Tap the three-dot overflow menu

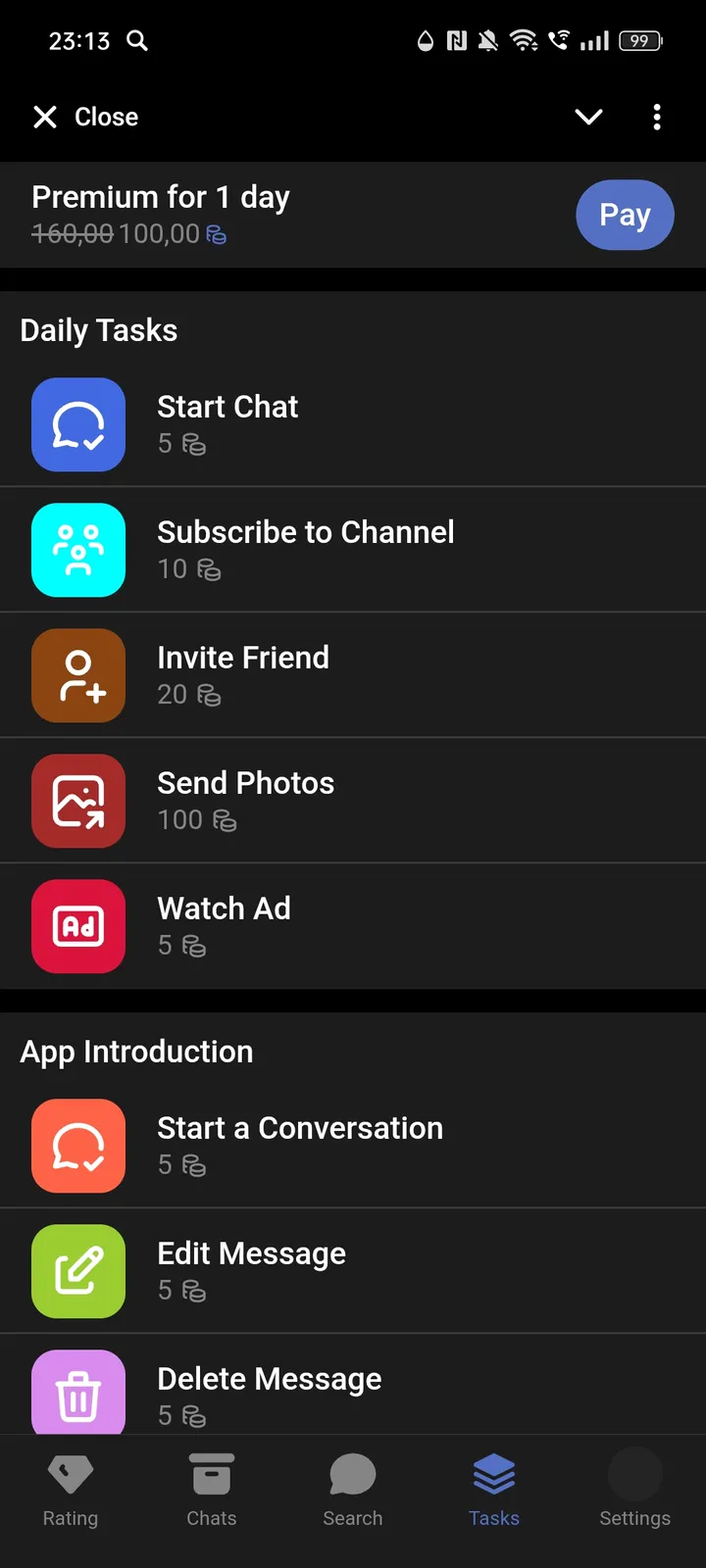pyautogui.click(x=657, y=117)
